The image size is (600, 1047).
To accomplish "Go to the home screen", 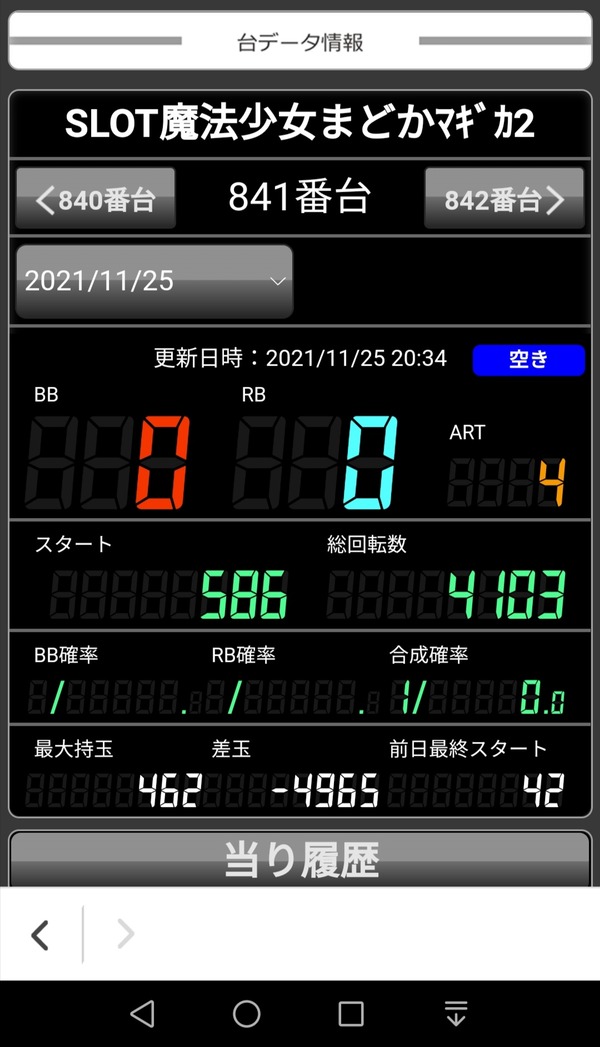I will [247, 1014].
